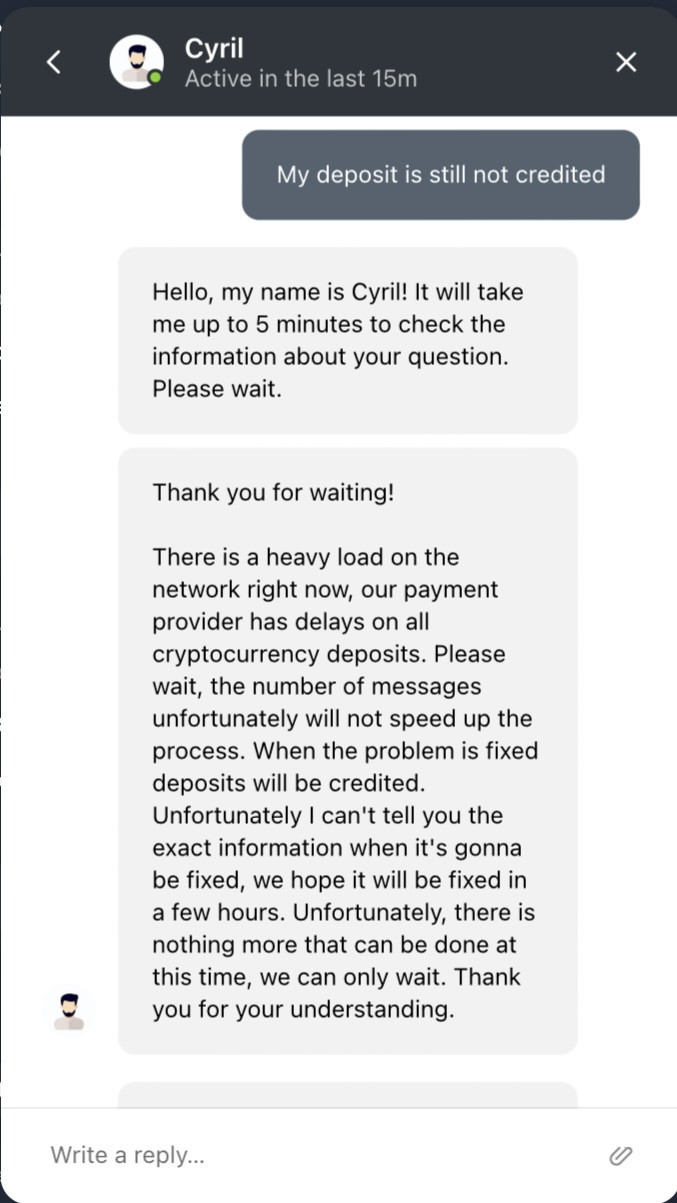
Task: Go back using the header arrow
Action: click(x=54, y=62)
